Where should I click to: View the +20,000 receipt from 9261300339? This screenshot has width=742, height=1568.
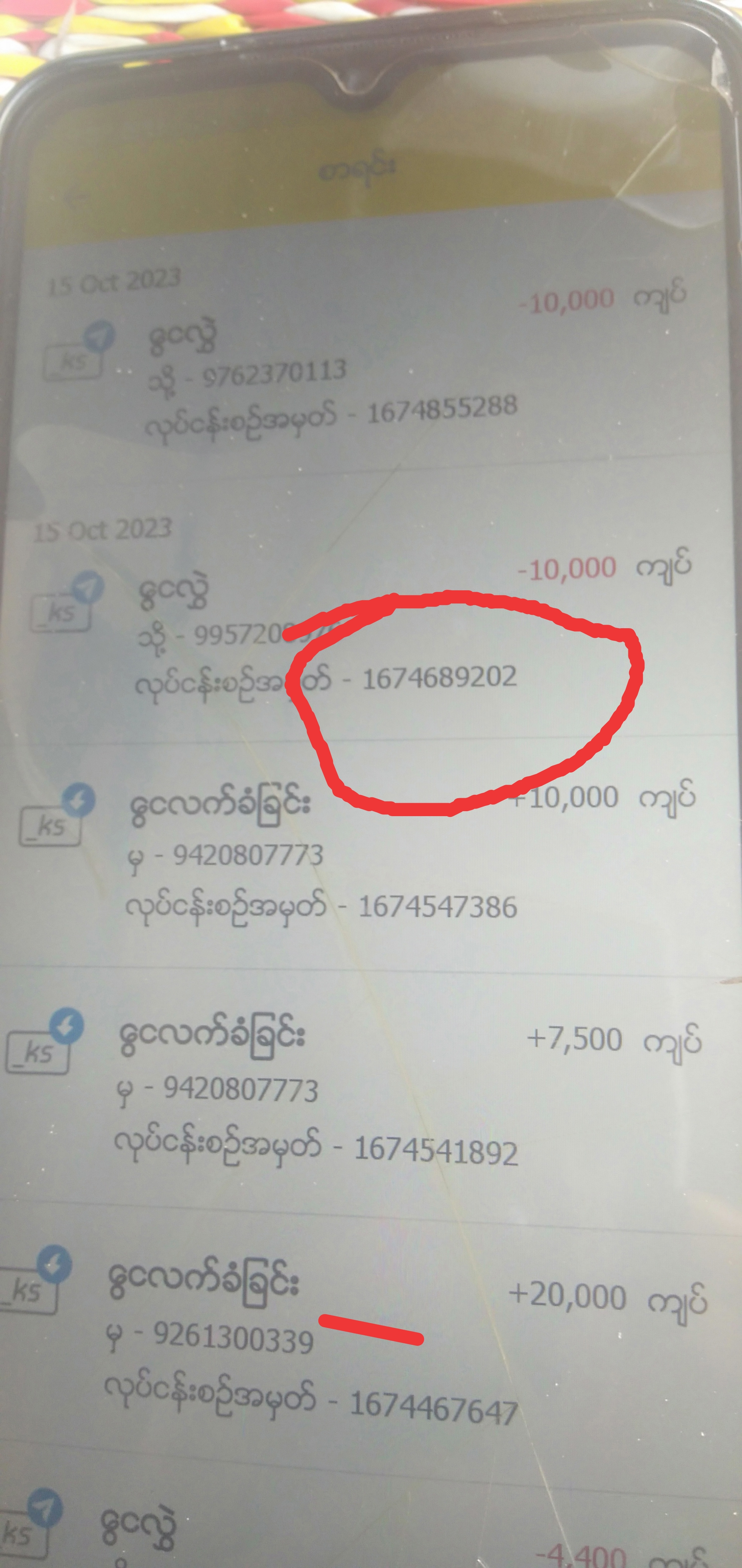tap(365, 1339)
